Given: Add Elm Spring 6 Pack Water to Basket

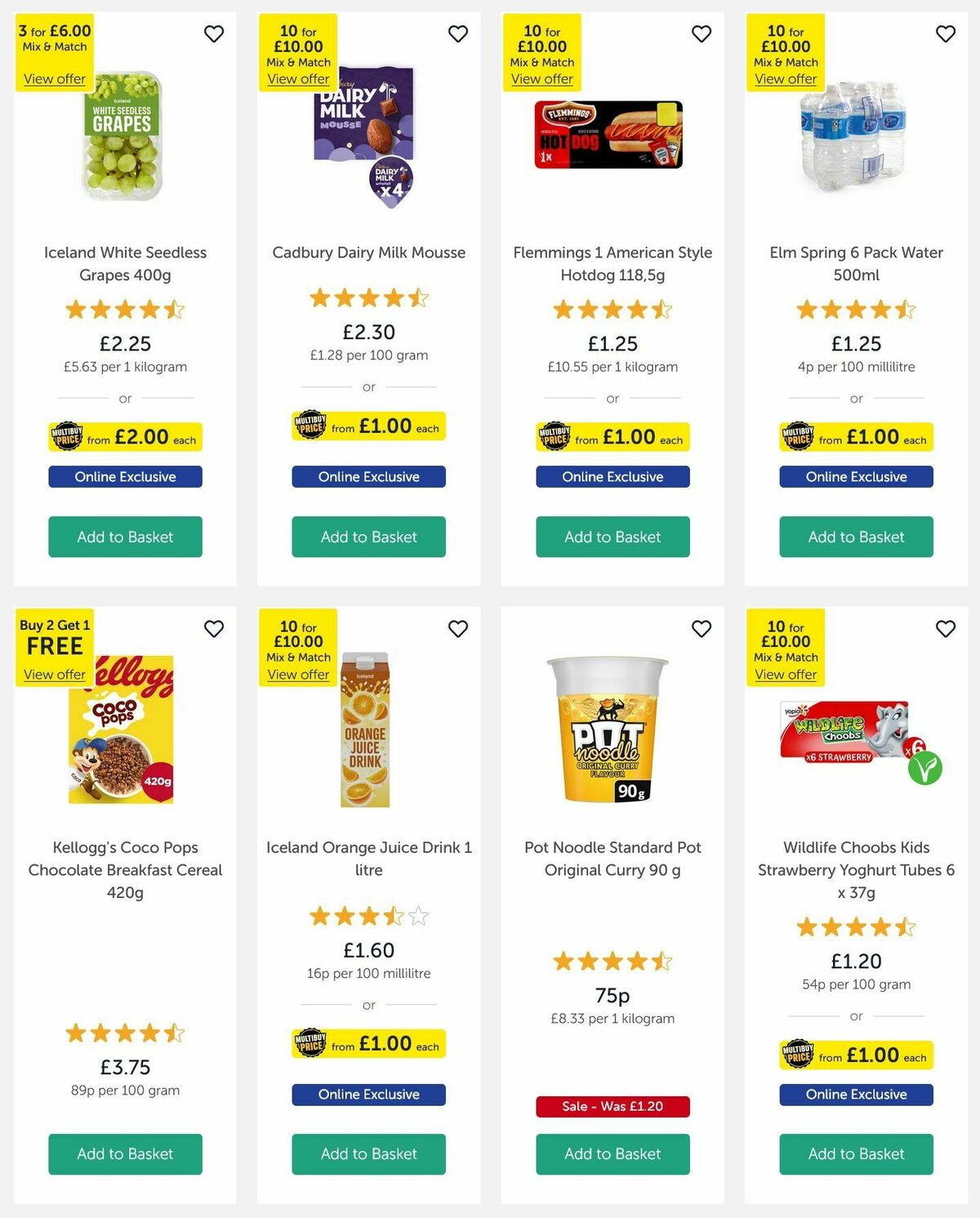Looking at the screenshot, I should [855, 537].
